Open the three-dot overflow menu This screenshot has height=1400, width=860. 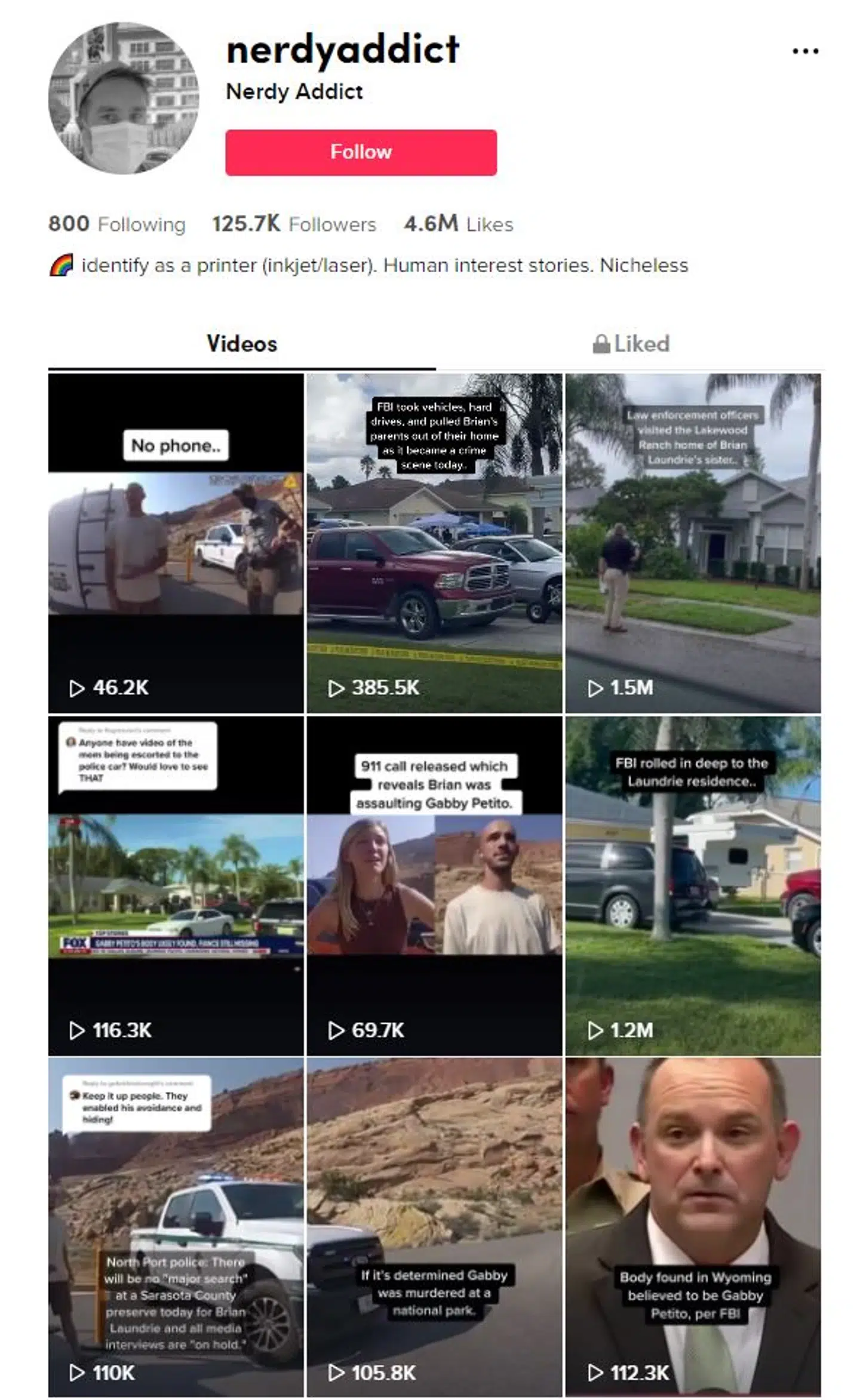click(x=805, y=51)
